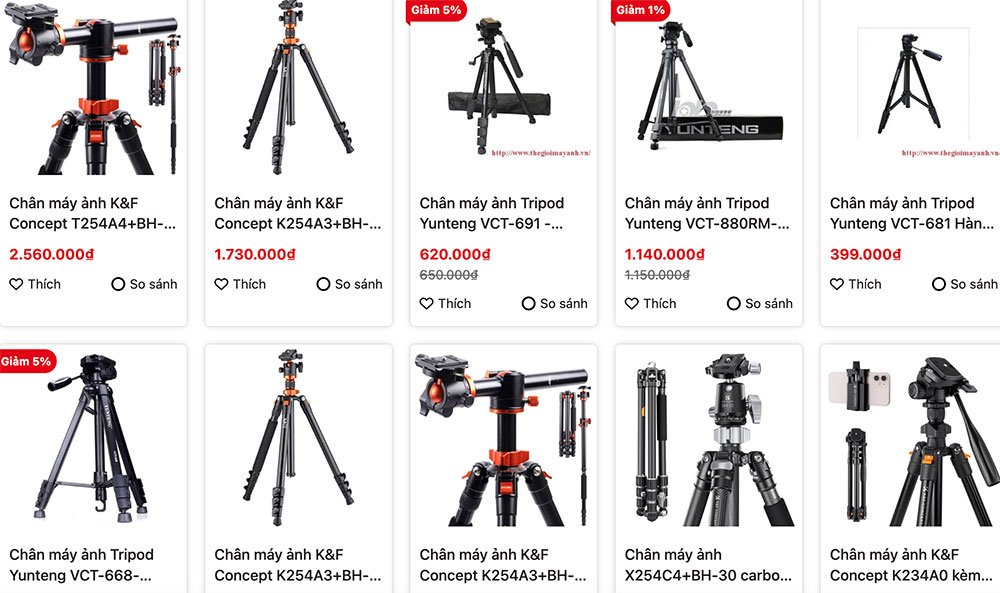Select So sánh for K&F Concept T254A4+BH
1000x593 pixels.
[144, 284]
